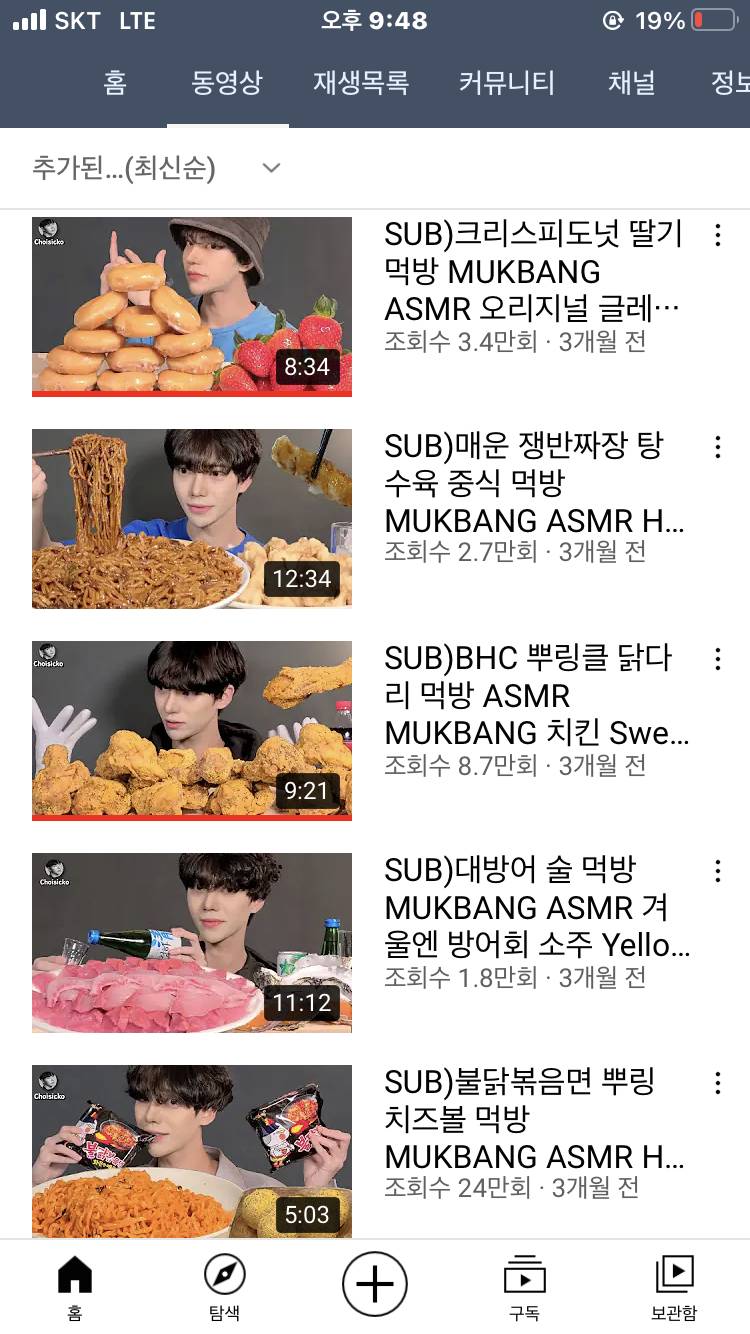Switch to the 채널 tab
The height and width of the screenshot is (1334, 750).
tap(631, 83)
